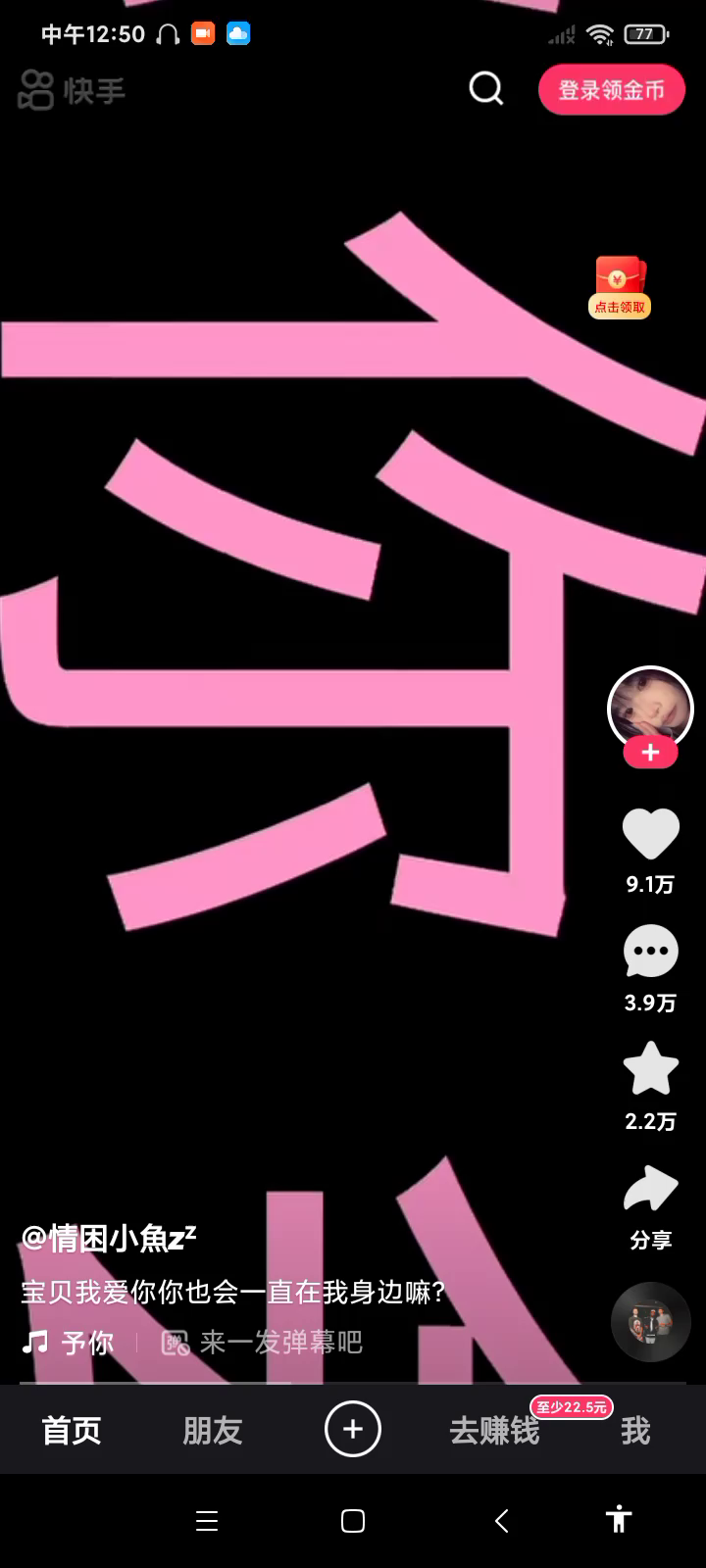Open the spinning music disc

coord(650,1322)
